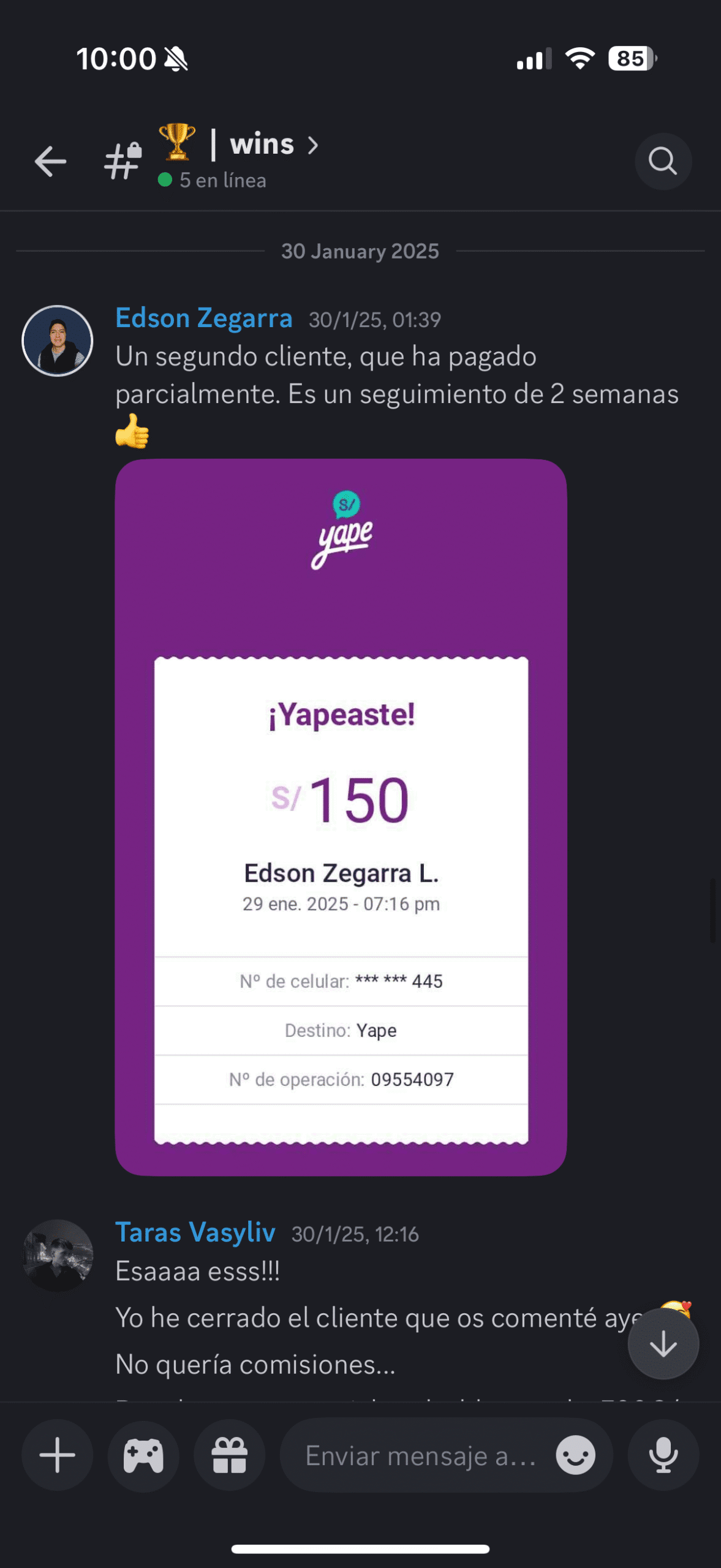Record a voice message with microphone
This screenshot has height=1568, width=721.
[x=663, y=1455]
